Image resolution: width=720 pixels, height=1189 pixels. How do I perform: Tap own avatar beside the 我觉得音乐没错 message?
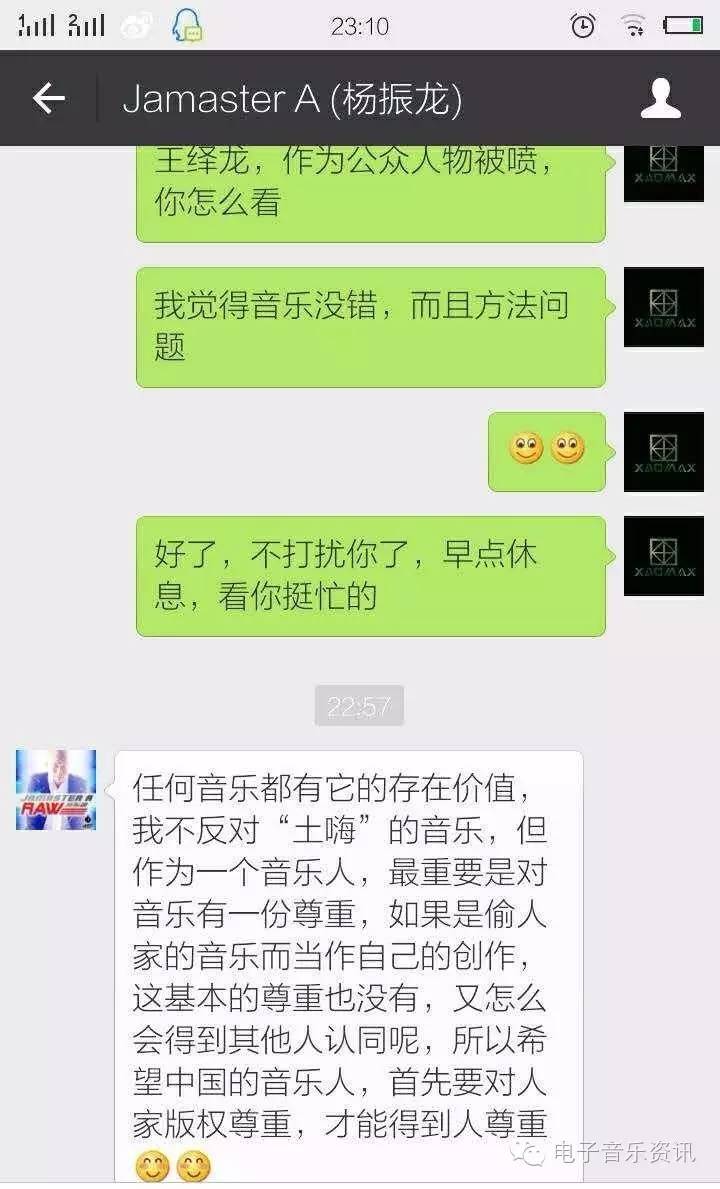pos(663,307)
